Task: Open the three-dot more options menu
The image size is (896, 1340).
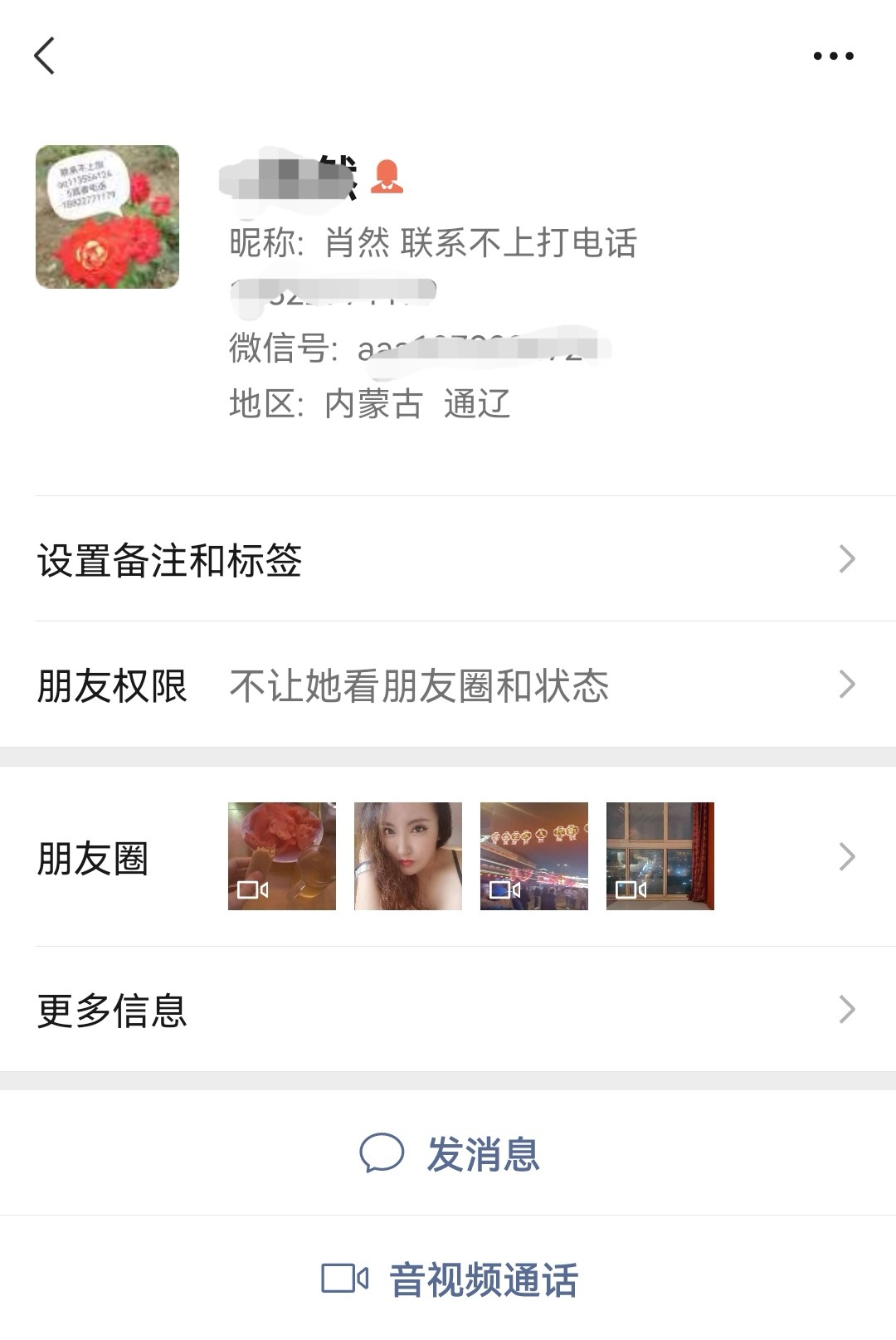Action: pyautogui.click(x=834, y=55)
